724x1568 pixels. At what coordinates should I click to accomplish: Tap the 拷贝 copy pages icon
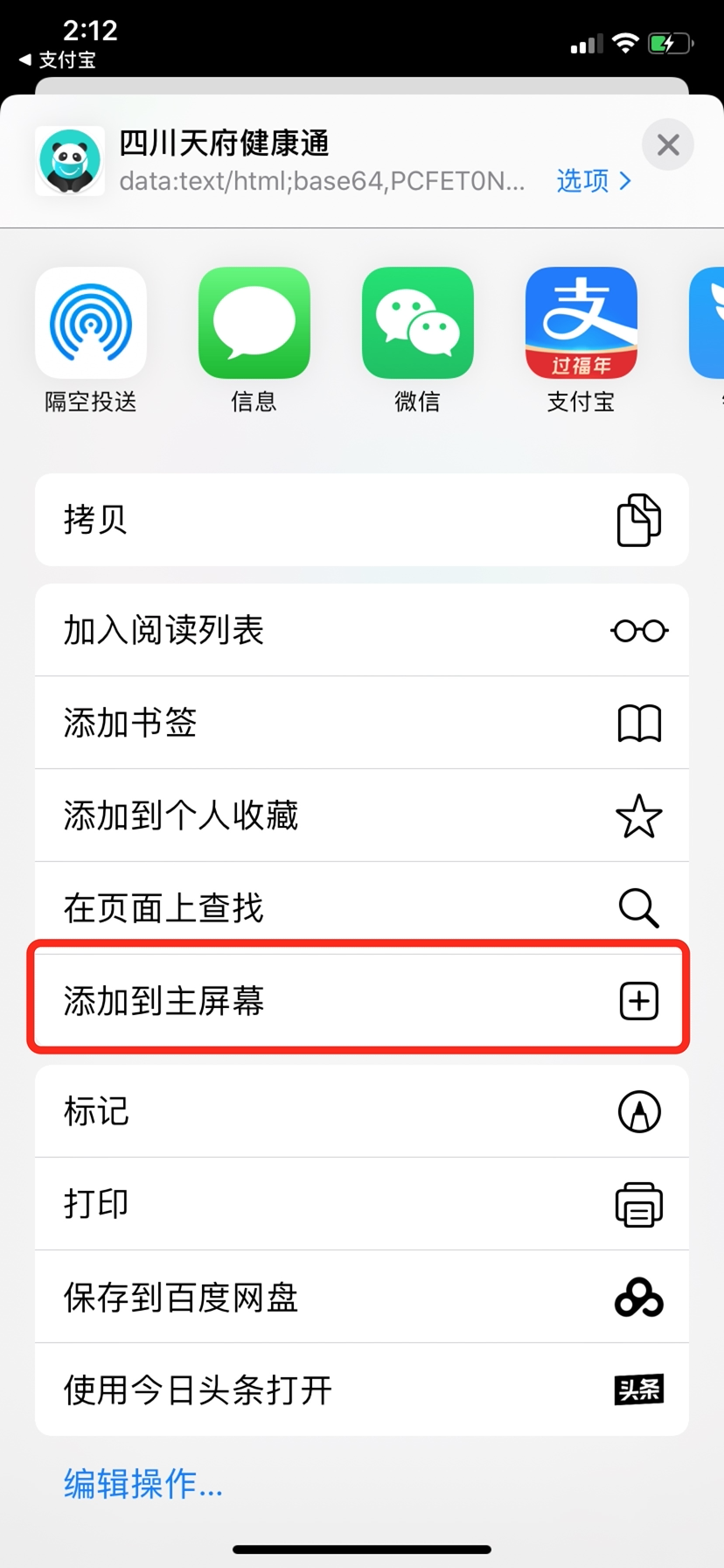pyautogui.click(x=639, y=519)
